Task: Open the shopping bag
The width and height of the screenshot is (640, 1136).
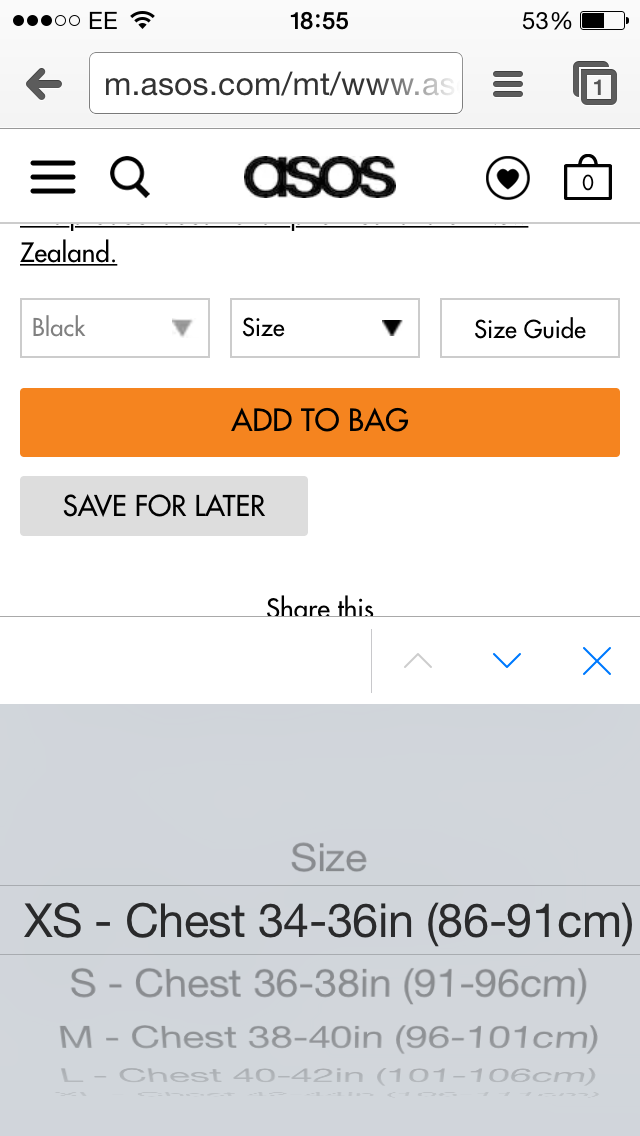Action: [x=588, y=177]
